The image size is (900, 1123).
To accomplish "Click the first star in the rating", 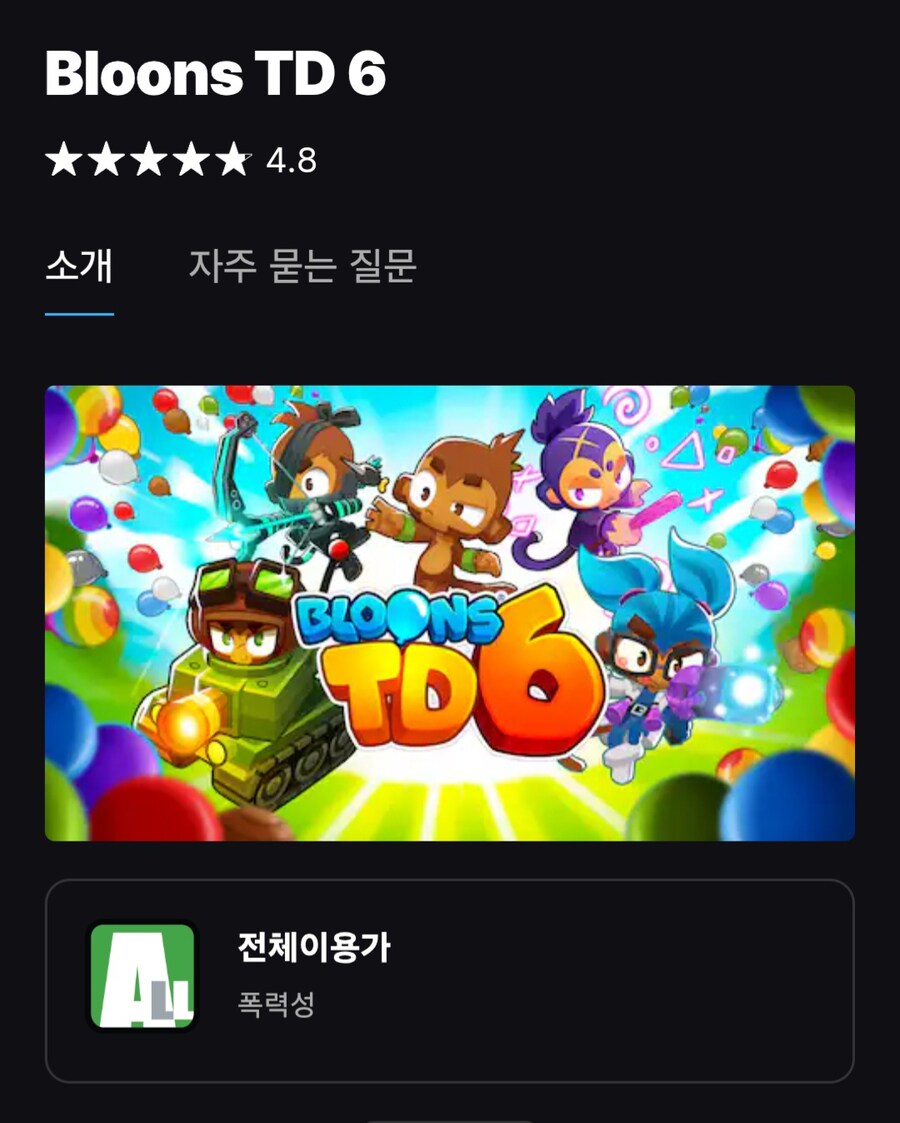I will 62,156.
